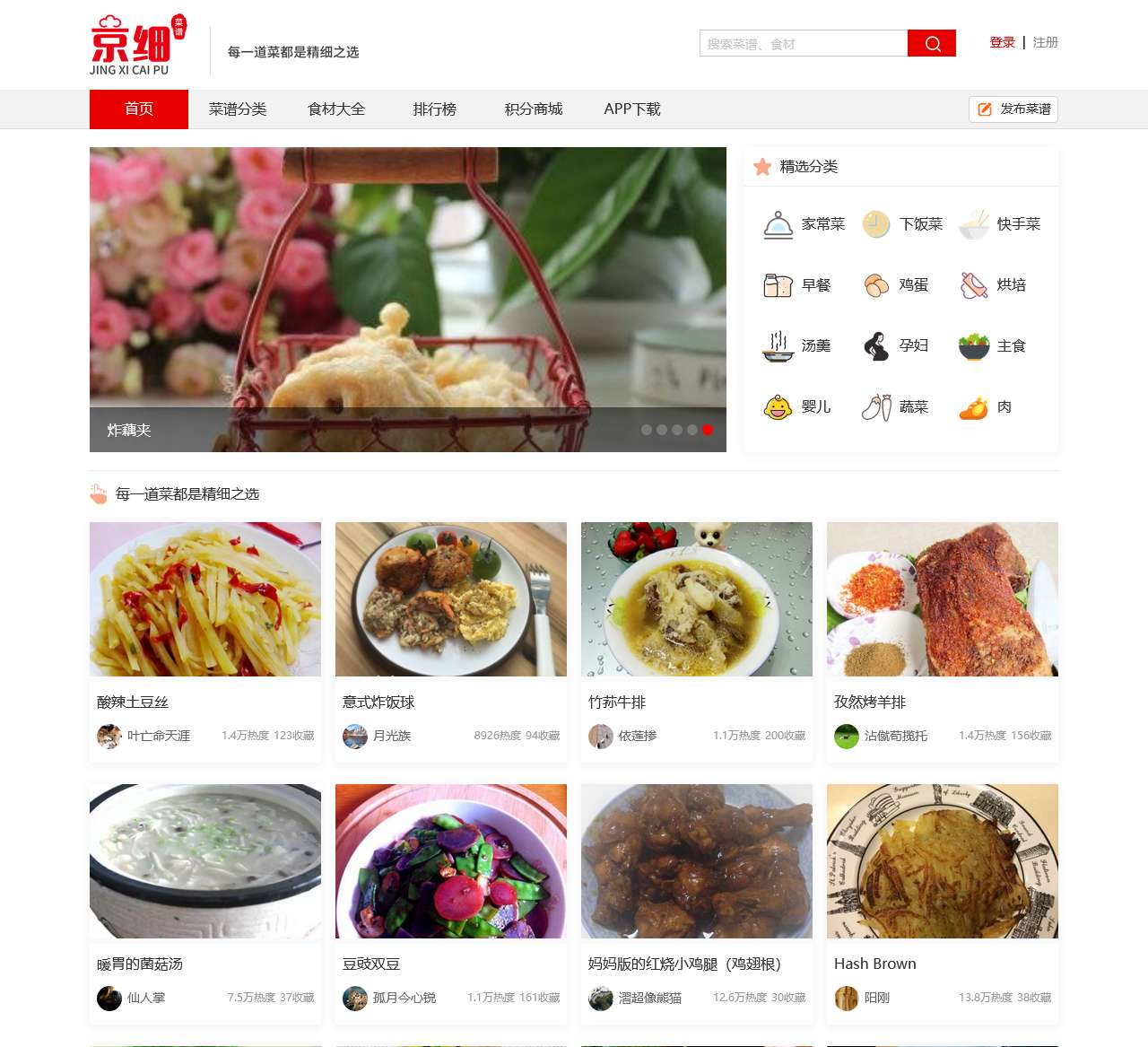Go to the 积分商城 points mall
Screen dimensions: 1148x1047
coord(534,109)
